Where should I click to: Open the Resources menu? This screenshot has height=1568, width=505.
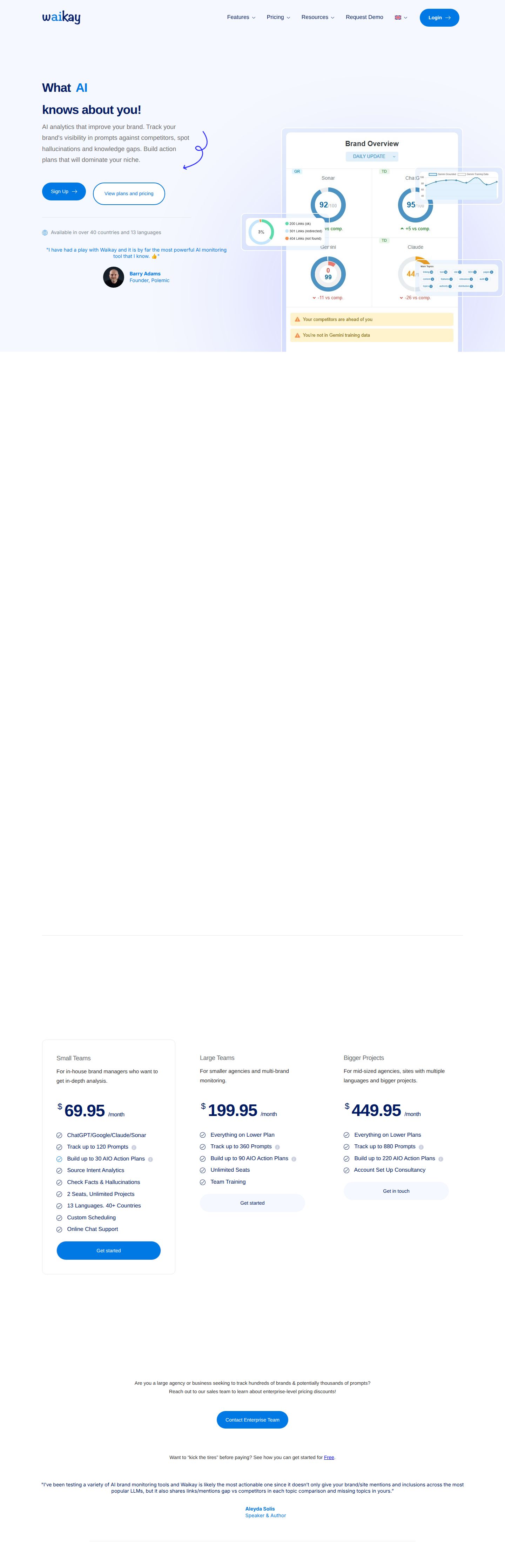(317, 17)
